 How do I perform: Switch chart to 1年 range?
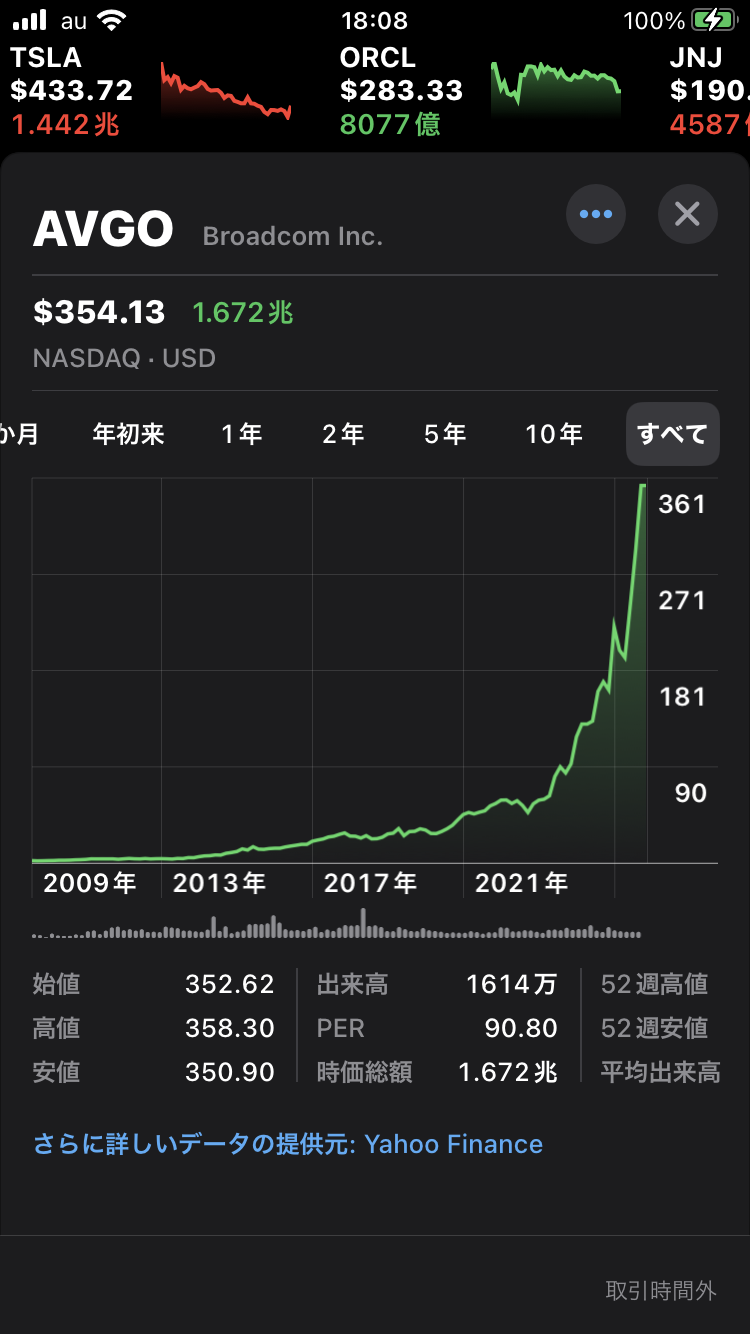[x=241, y=434]
